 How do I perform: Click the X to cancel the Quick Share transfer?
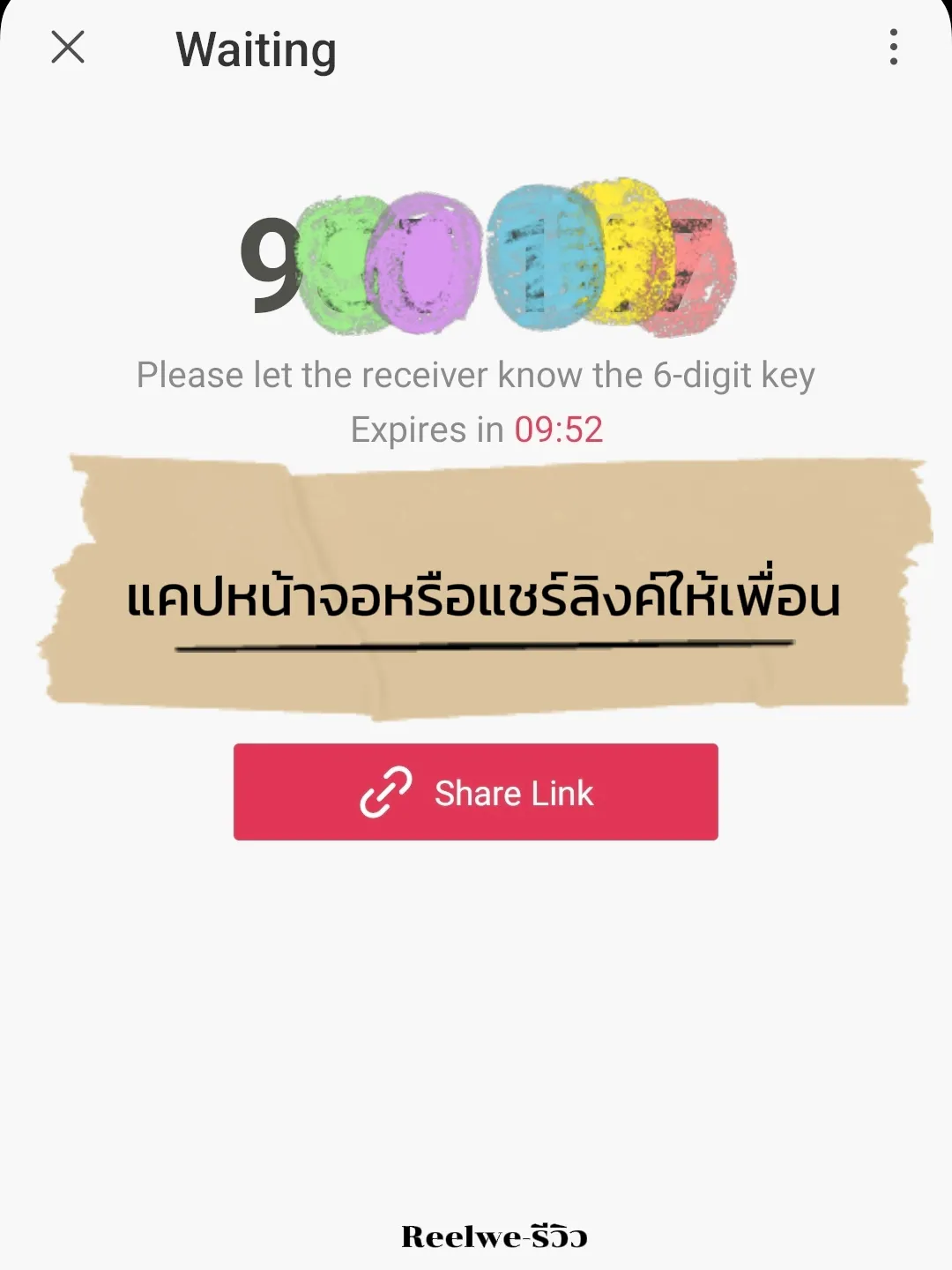tap(67, 49)
